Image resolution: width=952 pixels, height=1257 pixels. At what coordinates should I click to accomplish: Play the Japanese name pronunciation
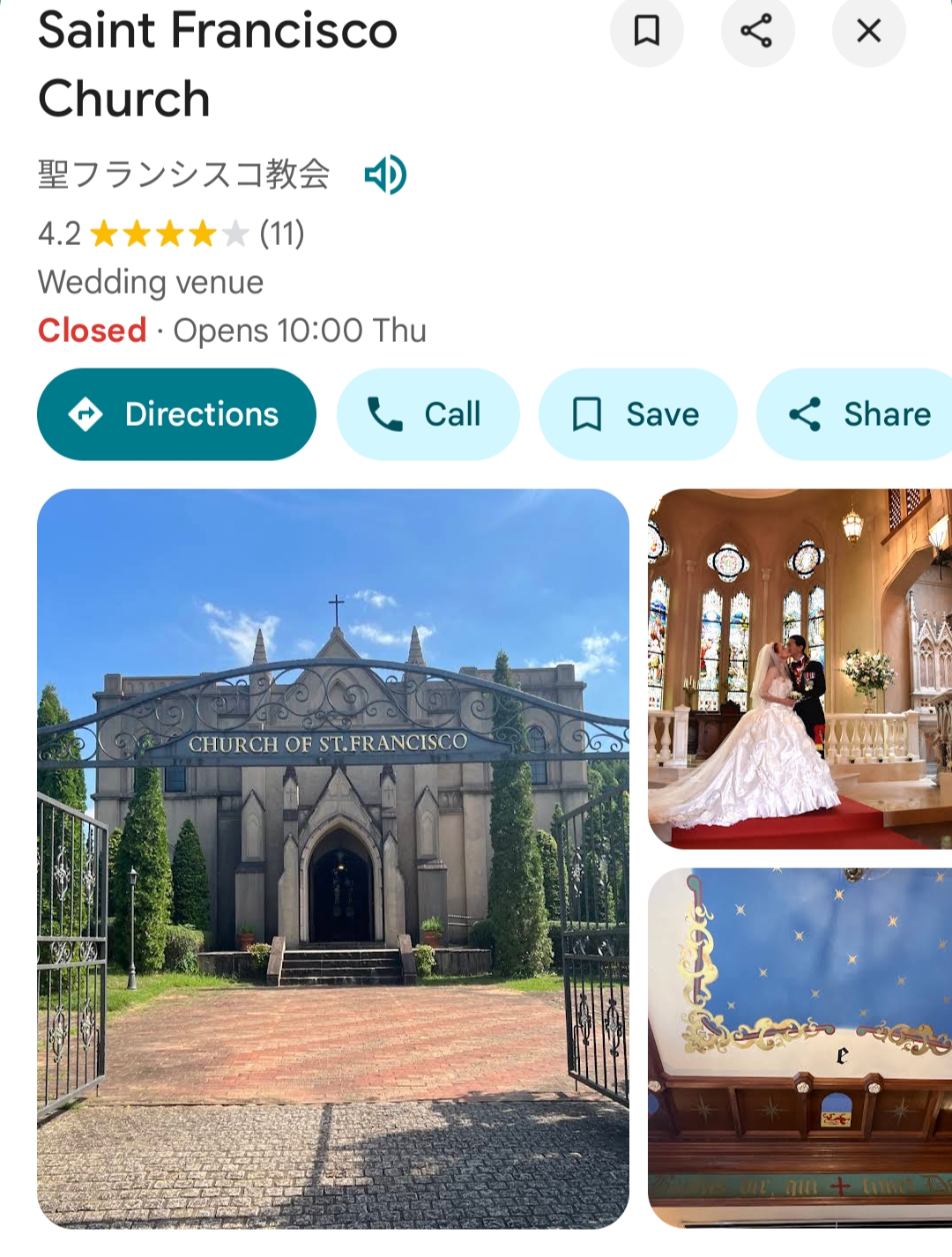(x=385, y=175)
